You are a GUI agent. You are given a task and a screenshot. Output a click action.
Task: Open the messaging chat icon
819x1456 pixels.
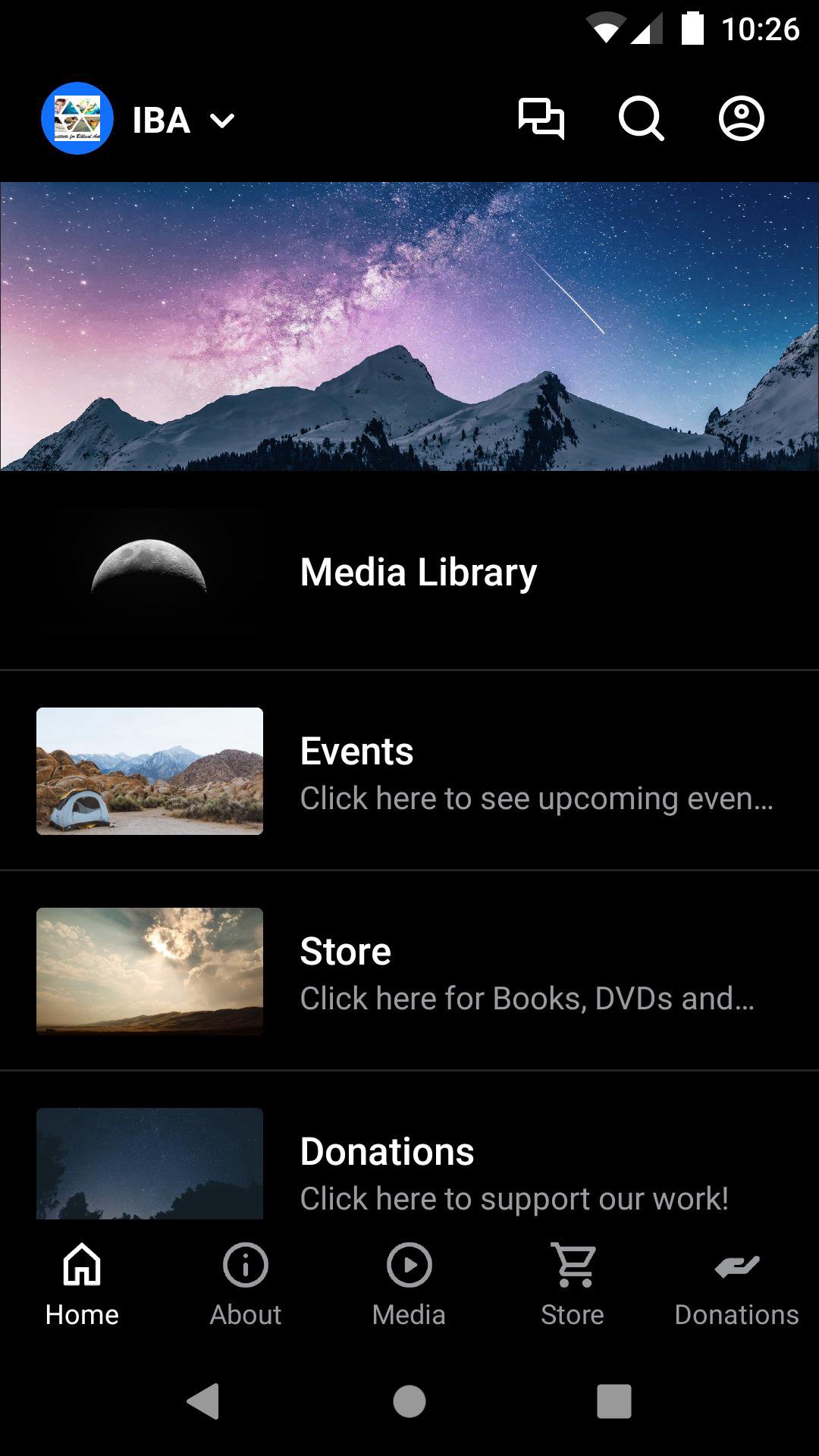click(x=541, y=119)
